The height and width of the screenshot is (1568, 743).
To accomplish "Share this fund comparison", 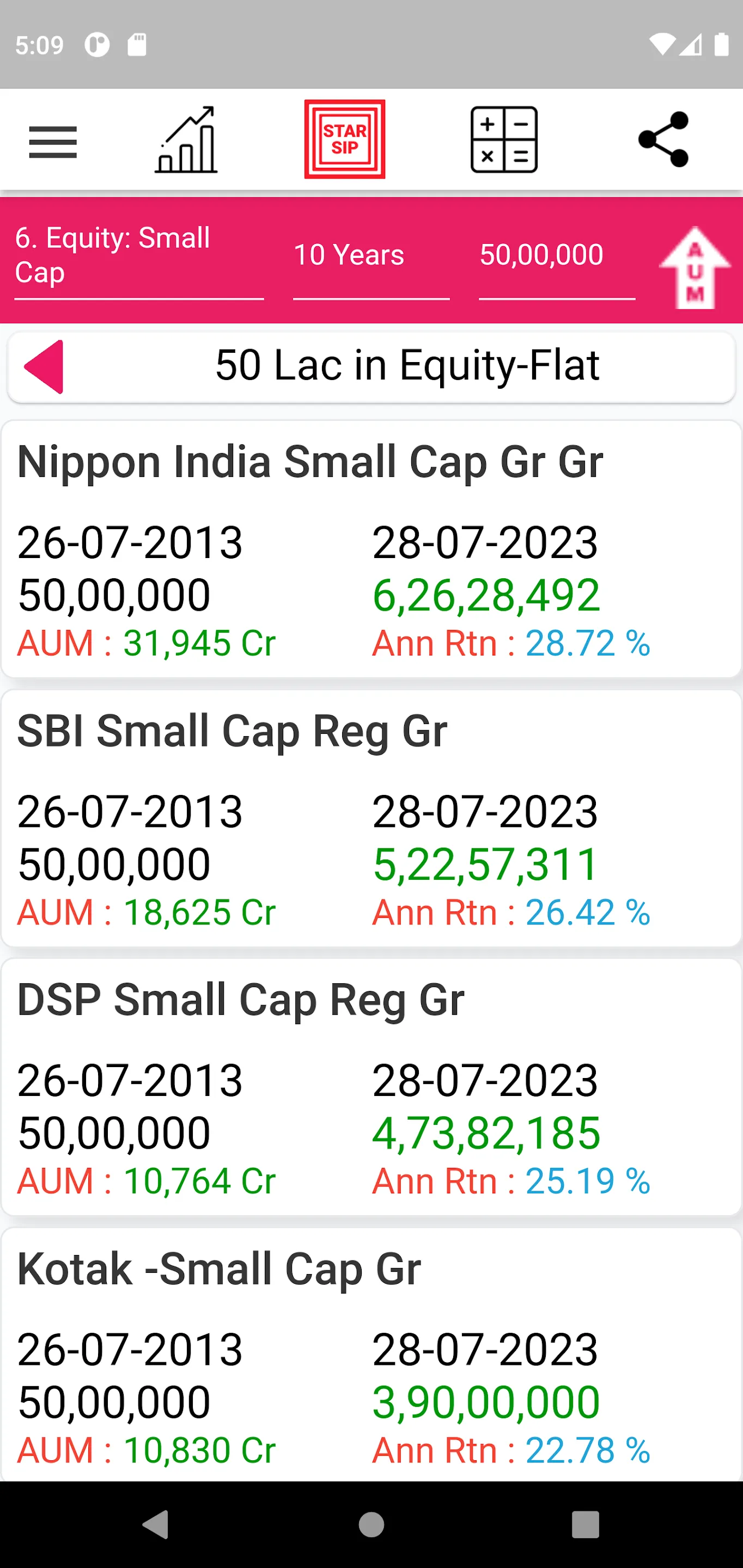I will (663, 139).
